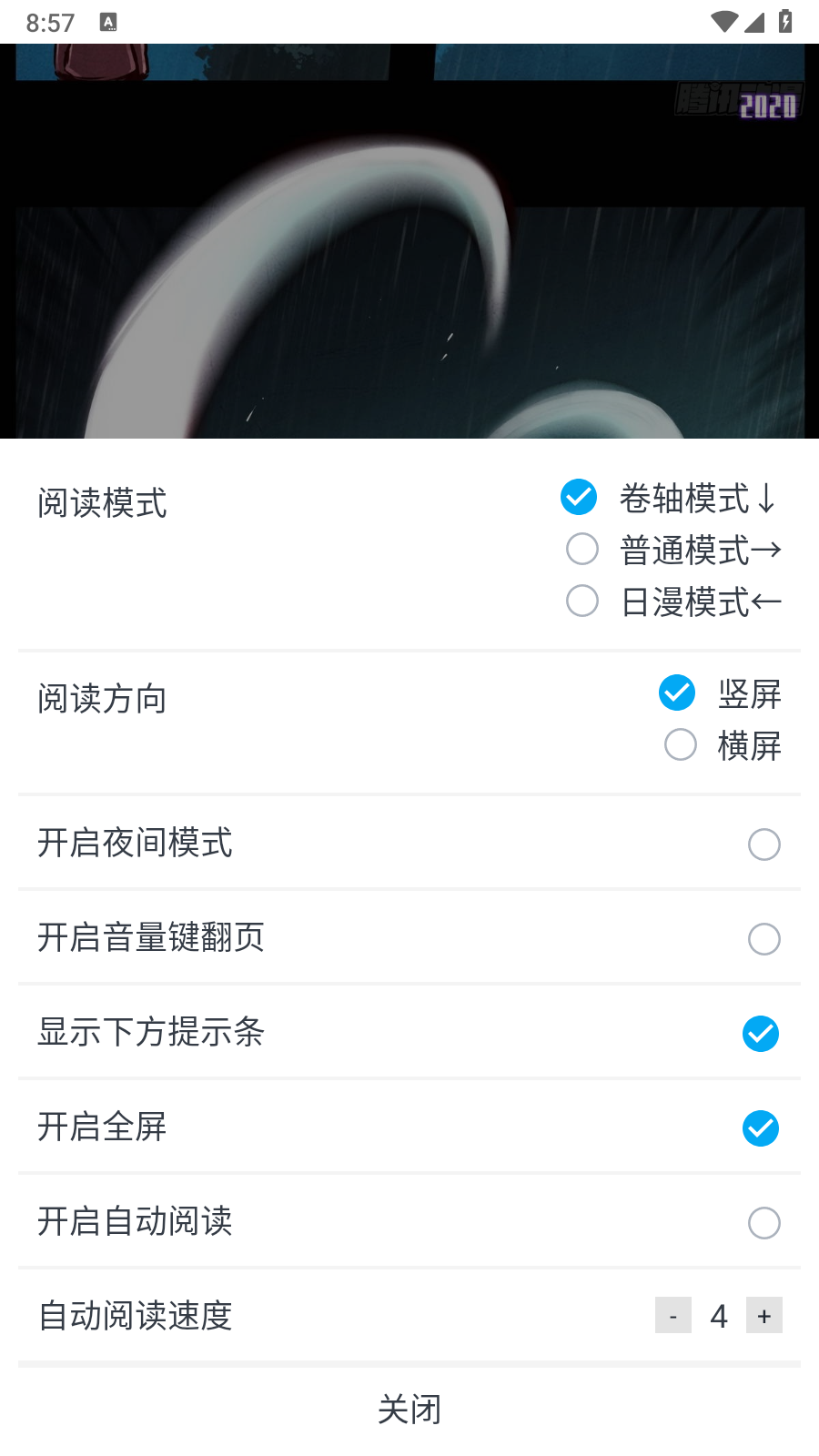The height and width of the screenshot is (1456, 819).
Task: Enable 开启自动阅读 auto reading
Action: (763, 1223)
